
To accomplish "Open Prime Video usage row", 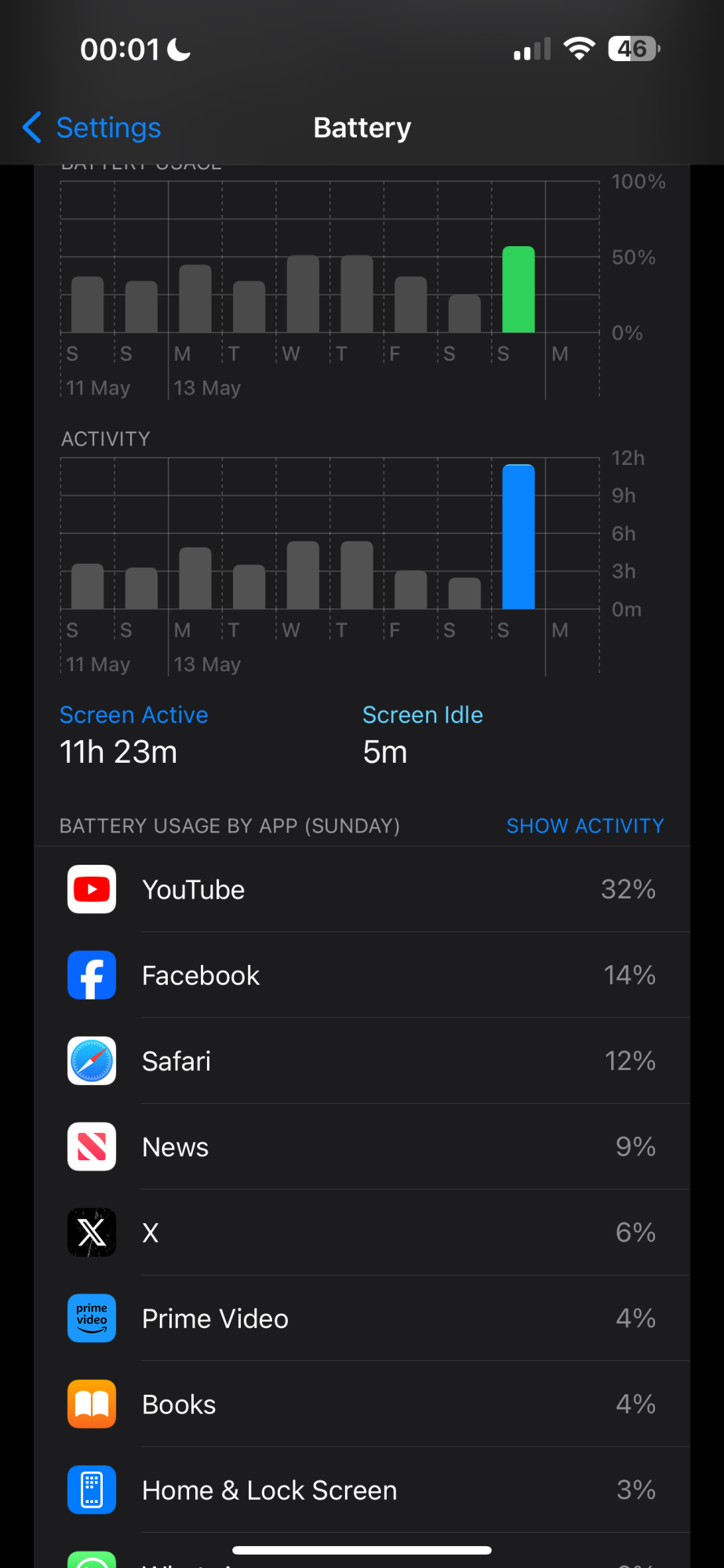I will pos(362,1319).
